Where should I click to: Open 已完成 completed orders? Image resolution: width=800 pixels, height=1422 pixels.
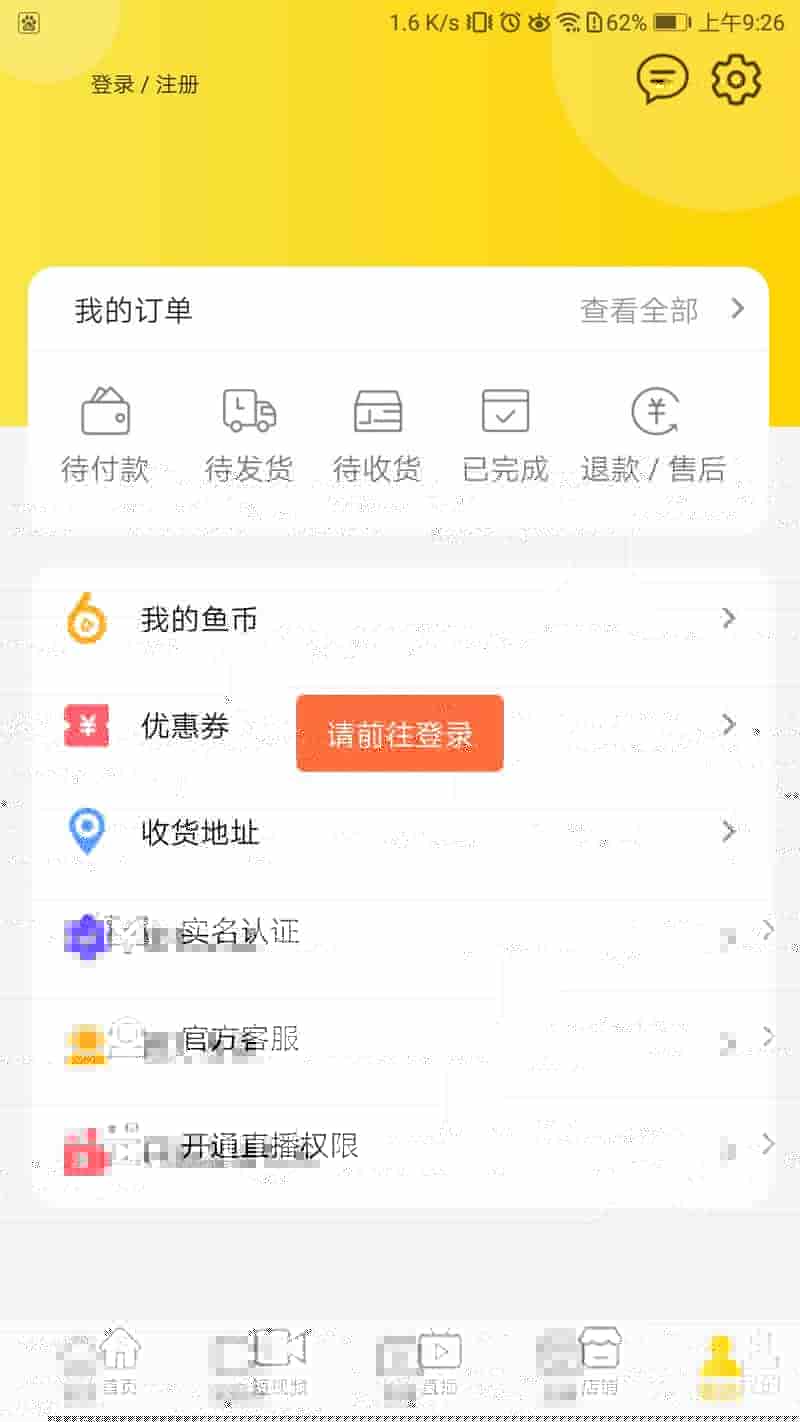coord(505,436)
